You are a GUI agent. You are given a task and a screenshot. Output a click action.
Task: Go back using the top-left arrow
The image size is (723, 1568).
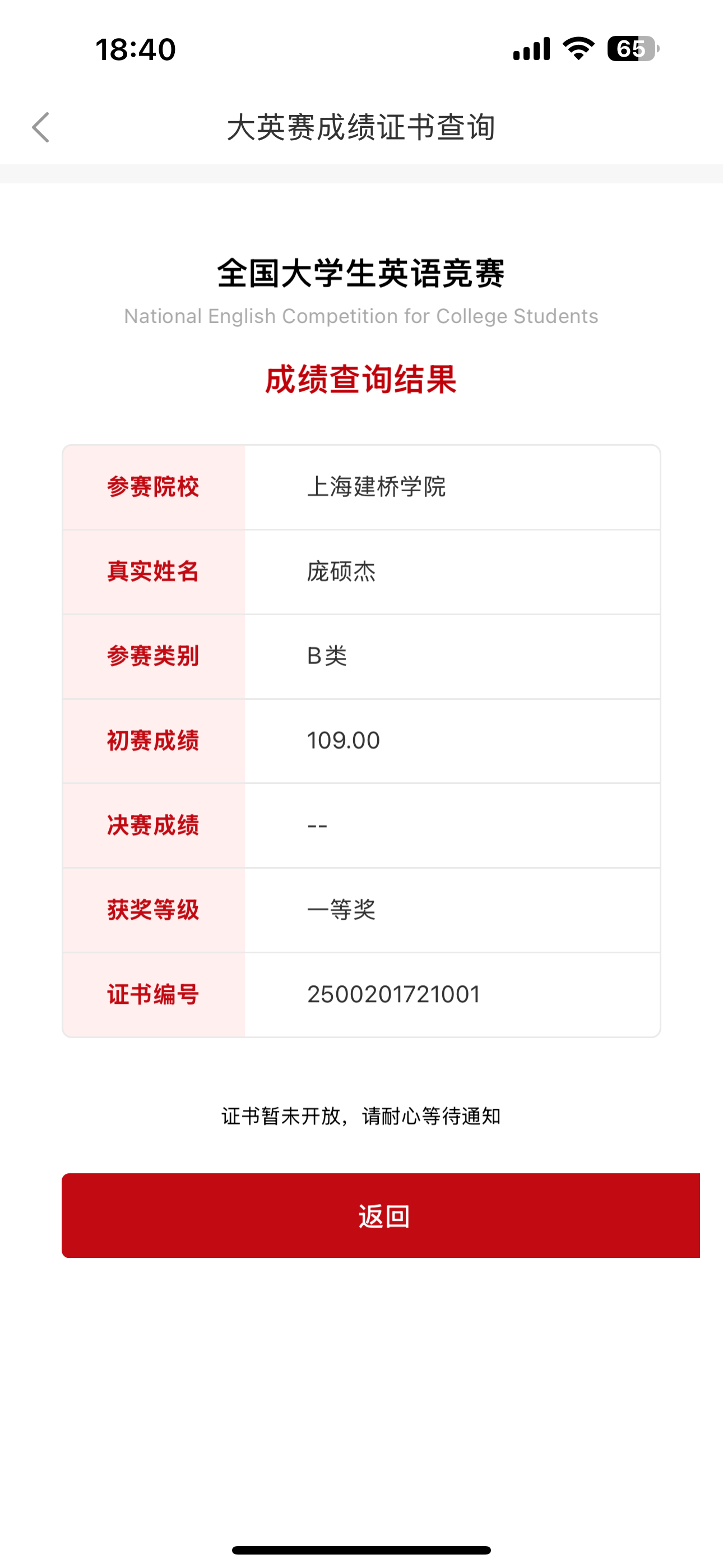coord(41,127)
